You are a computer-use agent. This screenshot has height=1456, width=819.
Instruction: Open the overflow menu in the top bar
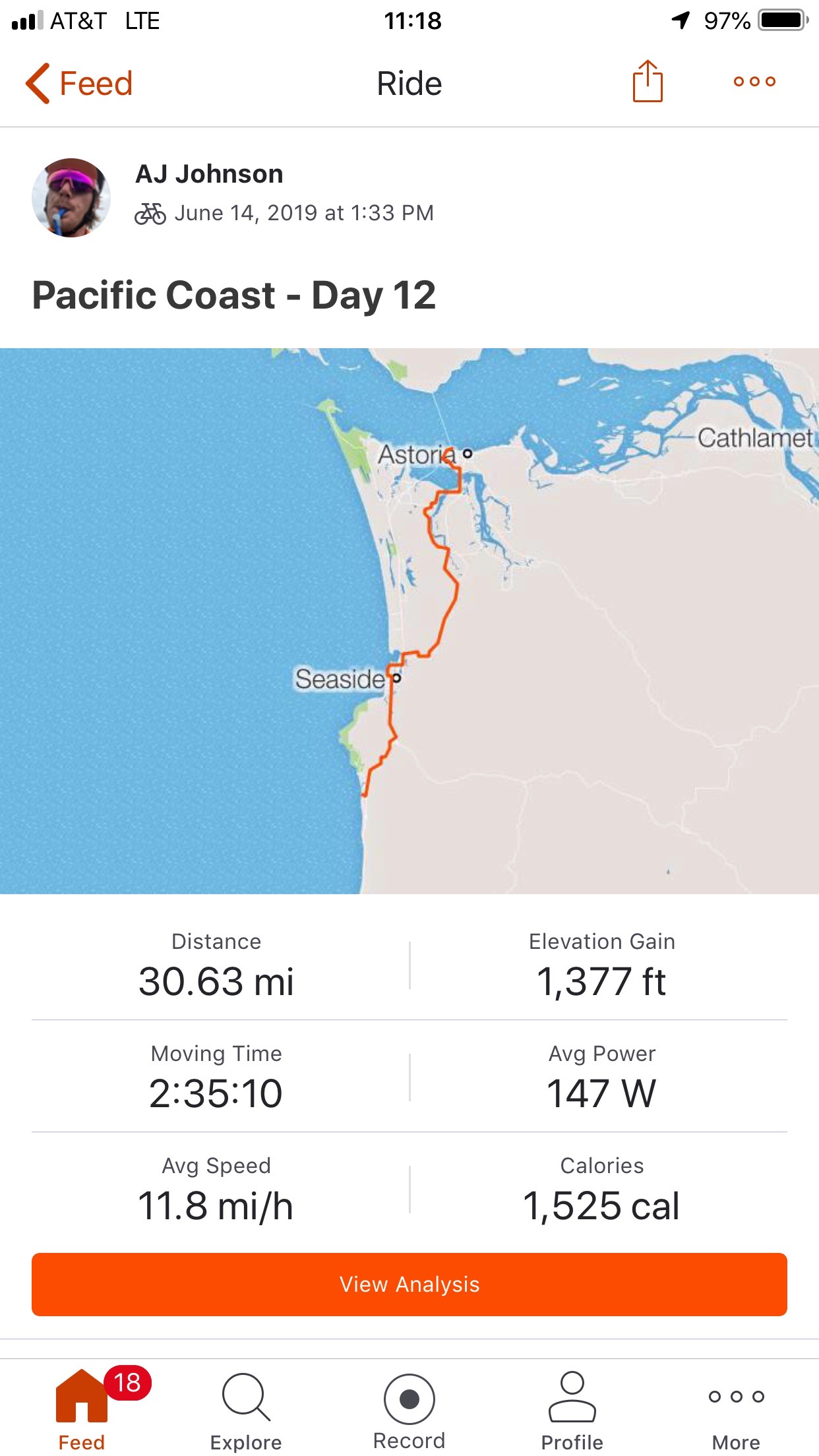point(754,82)
